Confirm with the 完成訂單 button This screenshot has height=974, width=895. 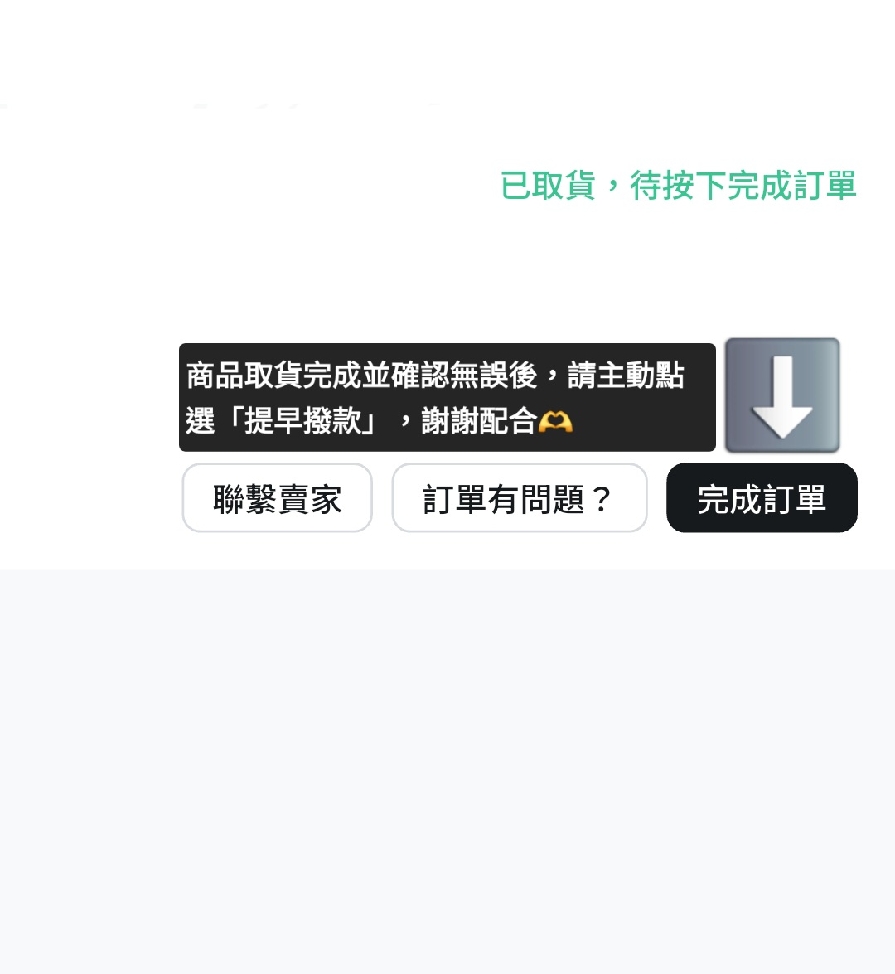(762, 498)
